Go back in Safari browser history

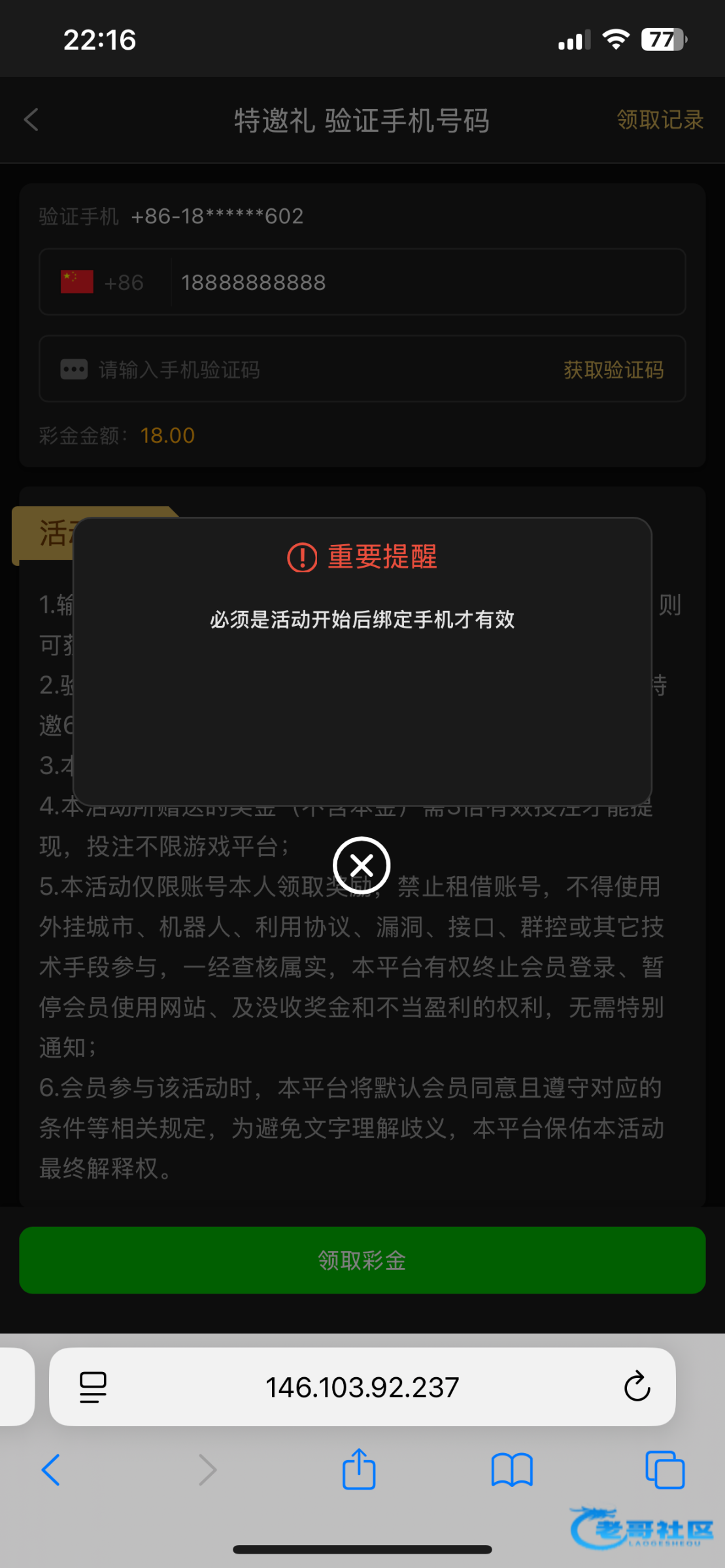pyautogui.click(x=51, y=1469)
